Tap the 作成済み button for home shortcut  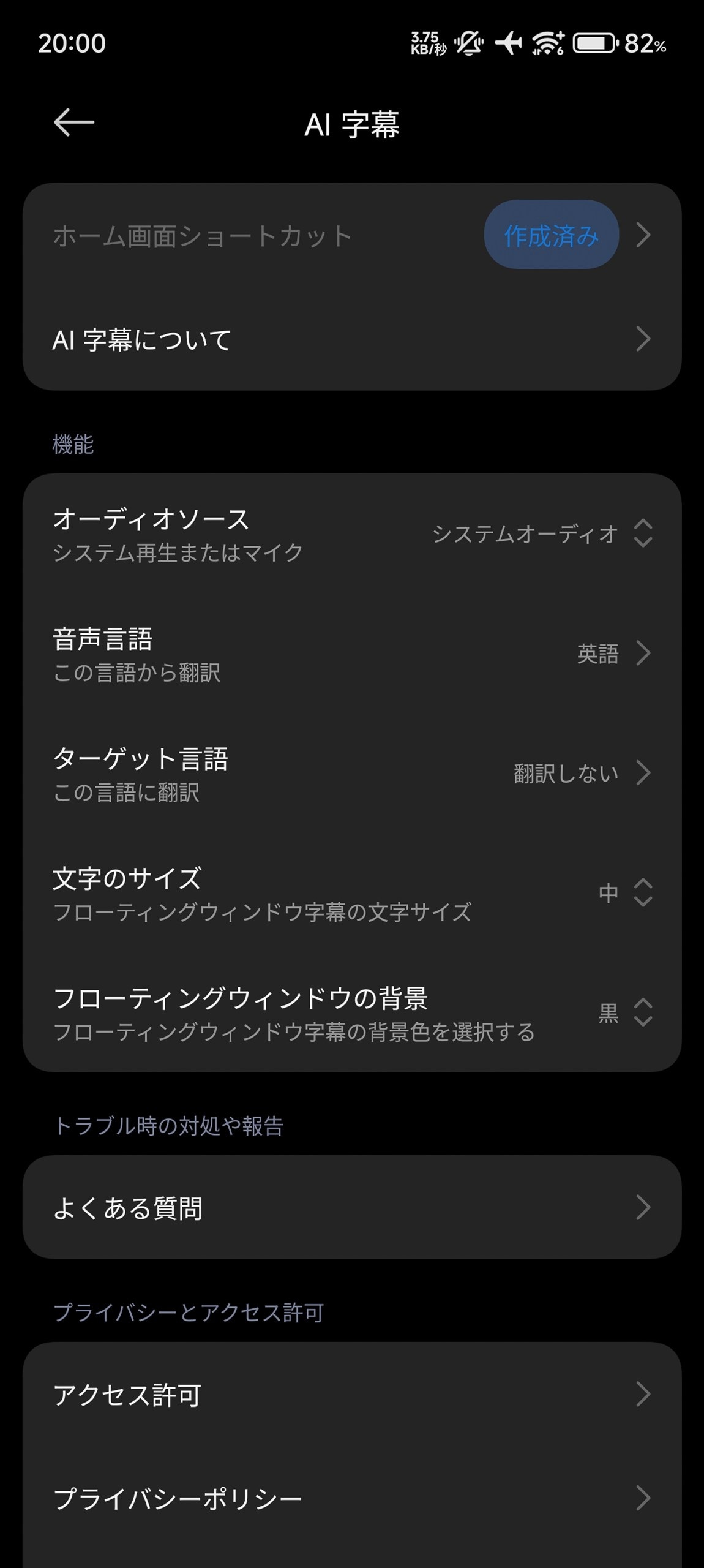551,235
